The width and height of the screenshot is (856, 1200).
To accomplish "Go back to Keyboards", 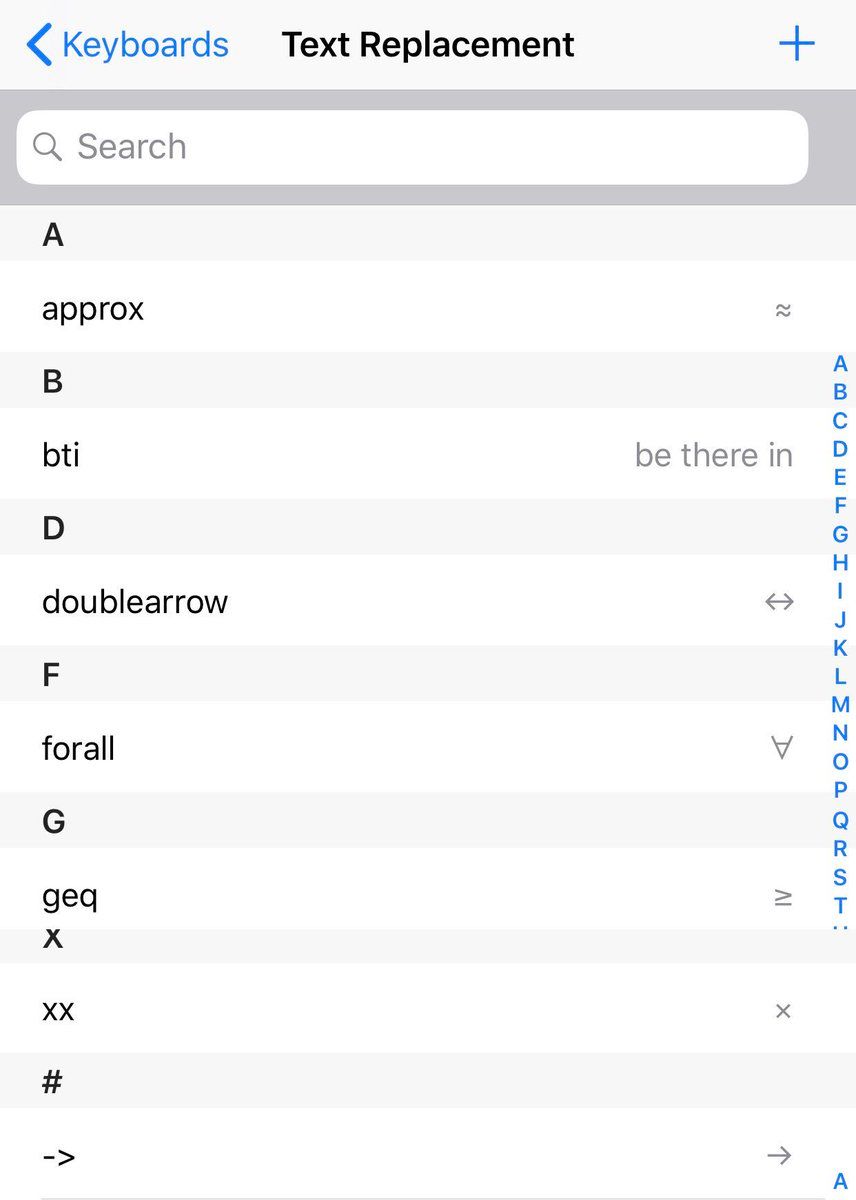I will click(x=128, y=45).
